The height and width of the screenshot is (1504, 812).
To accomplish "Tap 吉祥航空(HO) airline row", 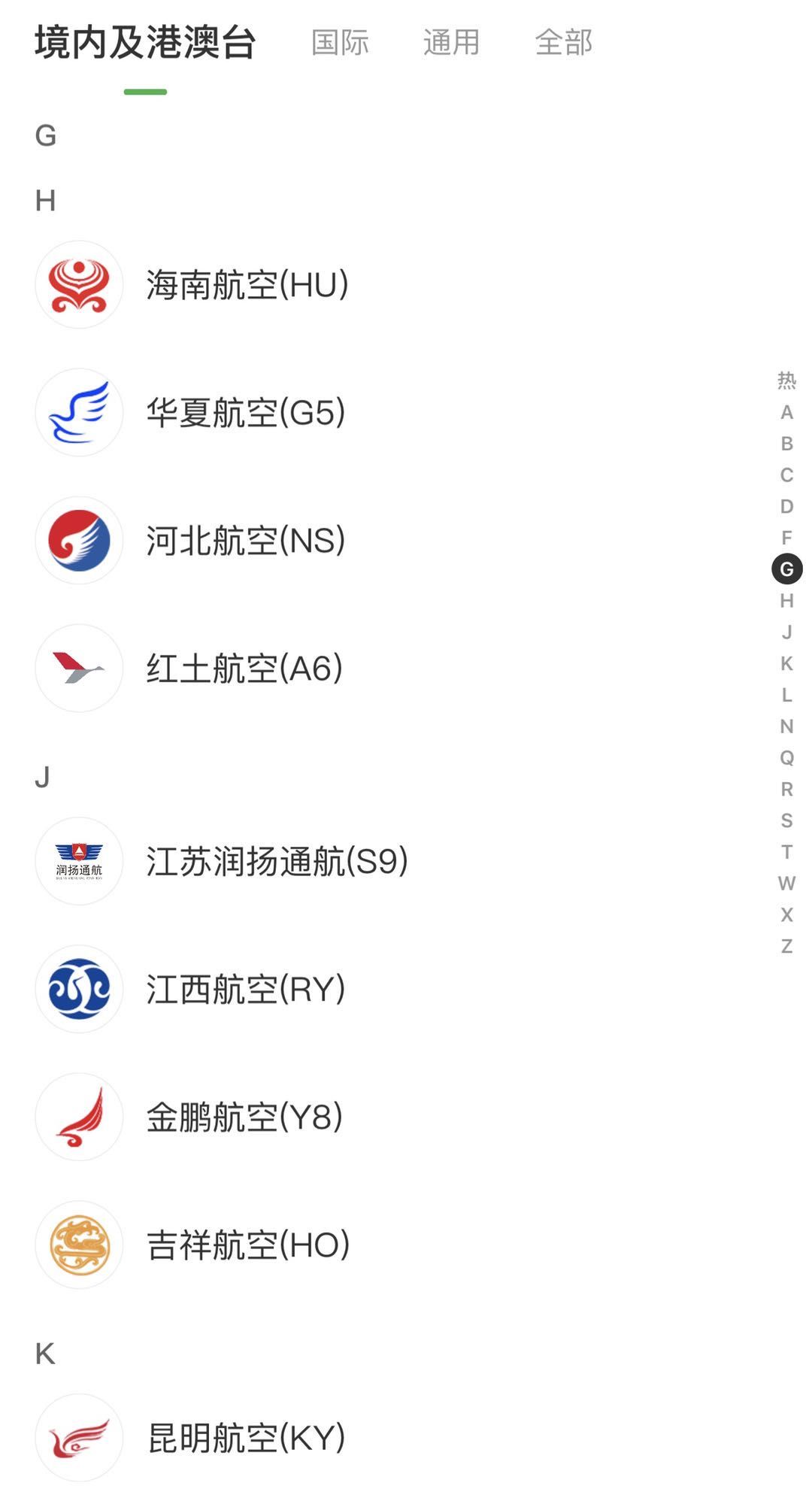I will pos(247,1245).
